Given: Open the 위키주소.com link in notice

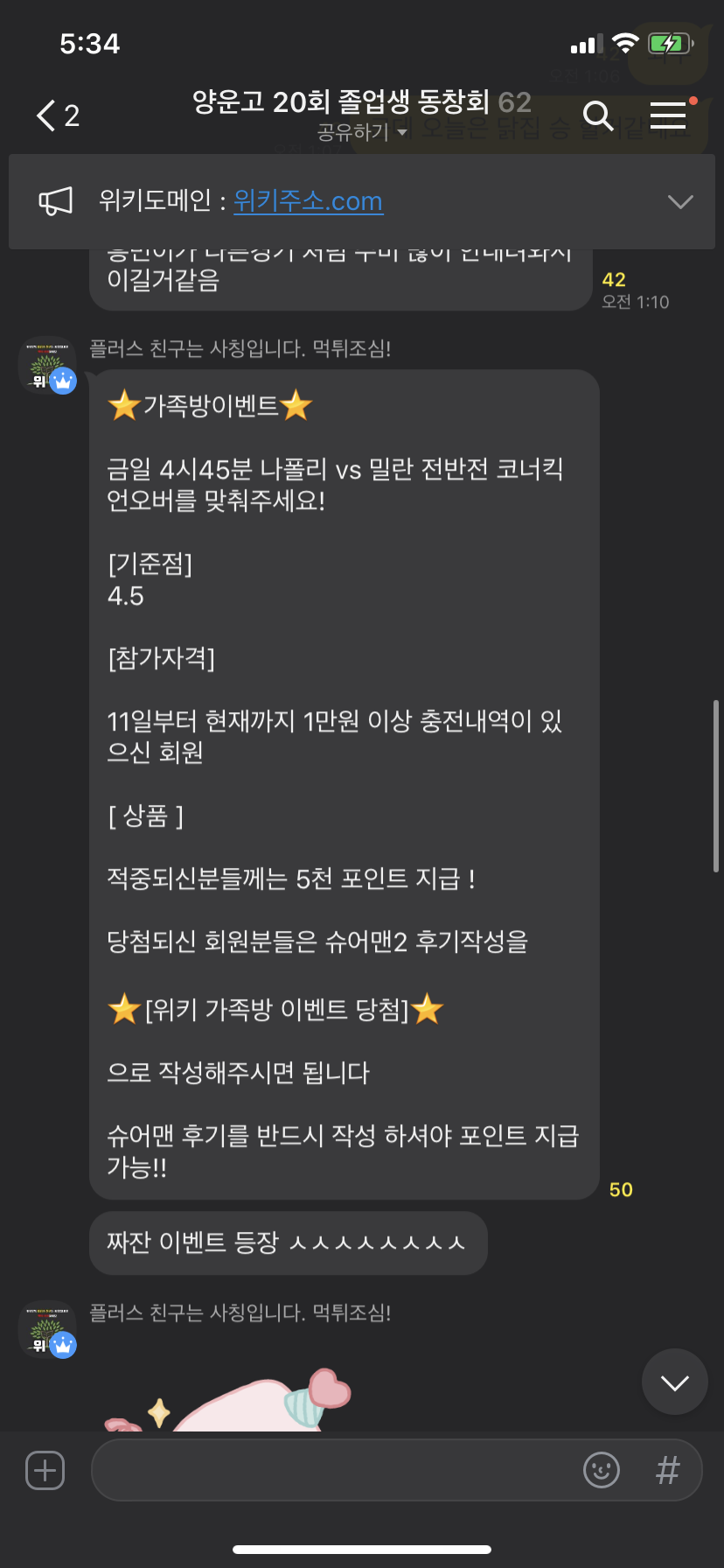Looking at the screenshot, I should [x=308, y=201].
